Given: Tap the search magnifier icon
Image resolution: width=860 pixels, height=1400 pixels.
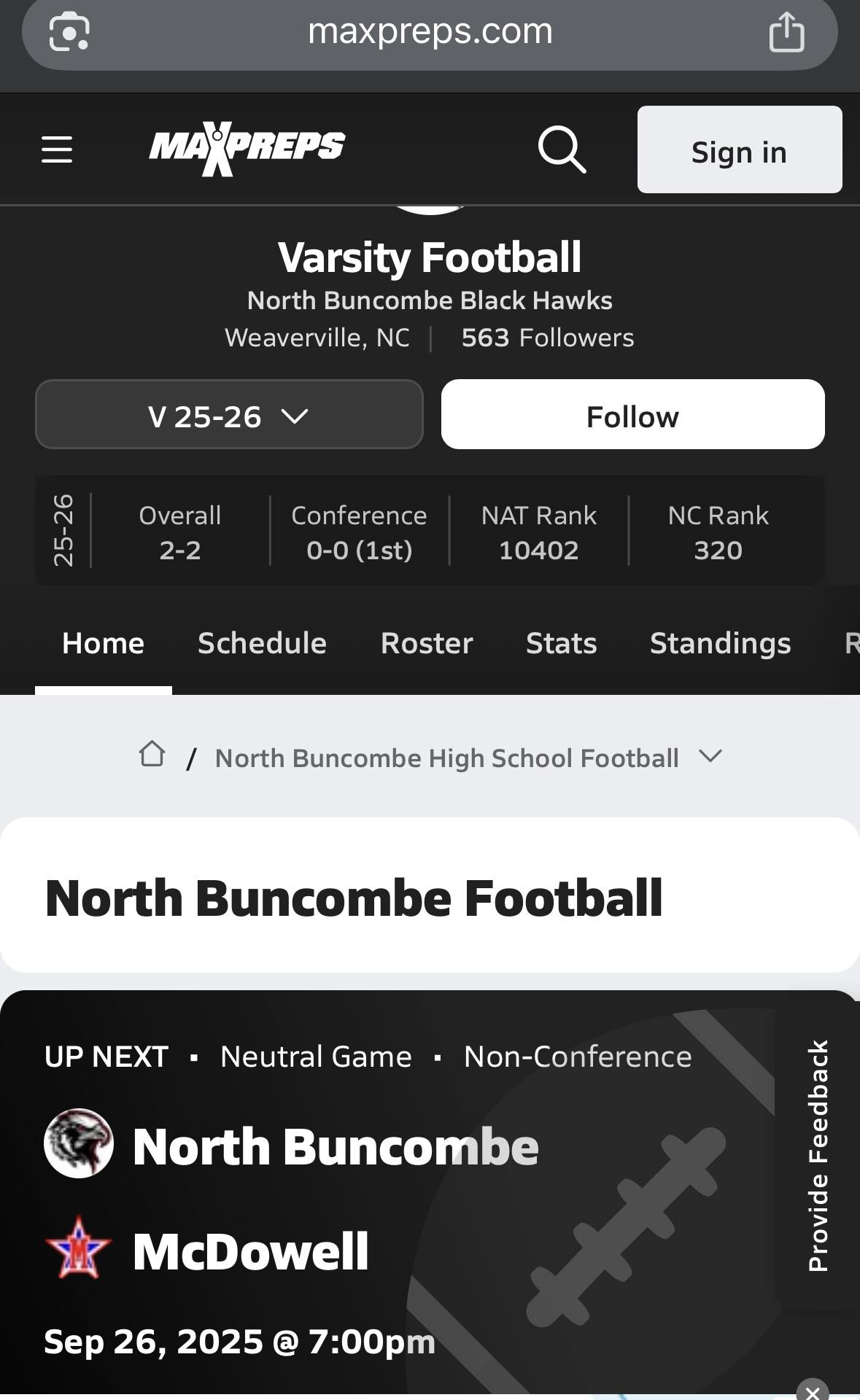Looking at the screenshot, I should pyautogui.click(x=562, y=149).
